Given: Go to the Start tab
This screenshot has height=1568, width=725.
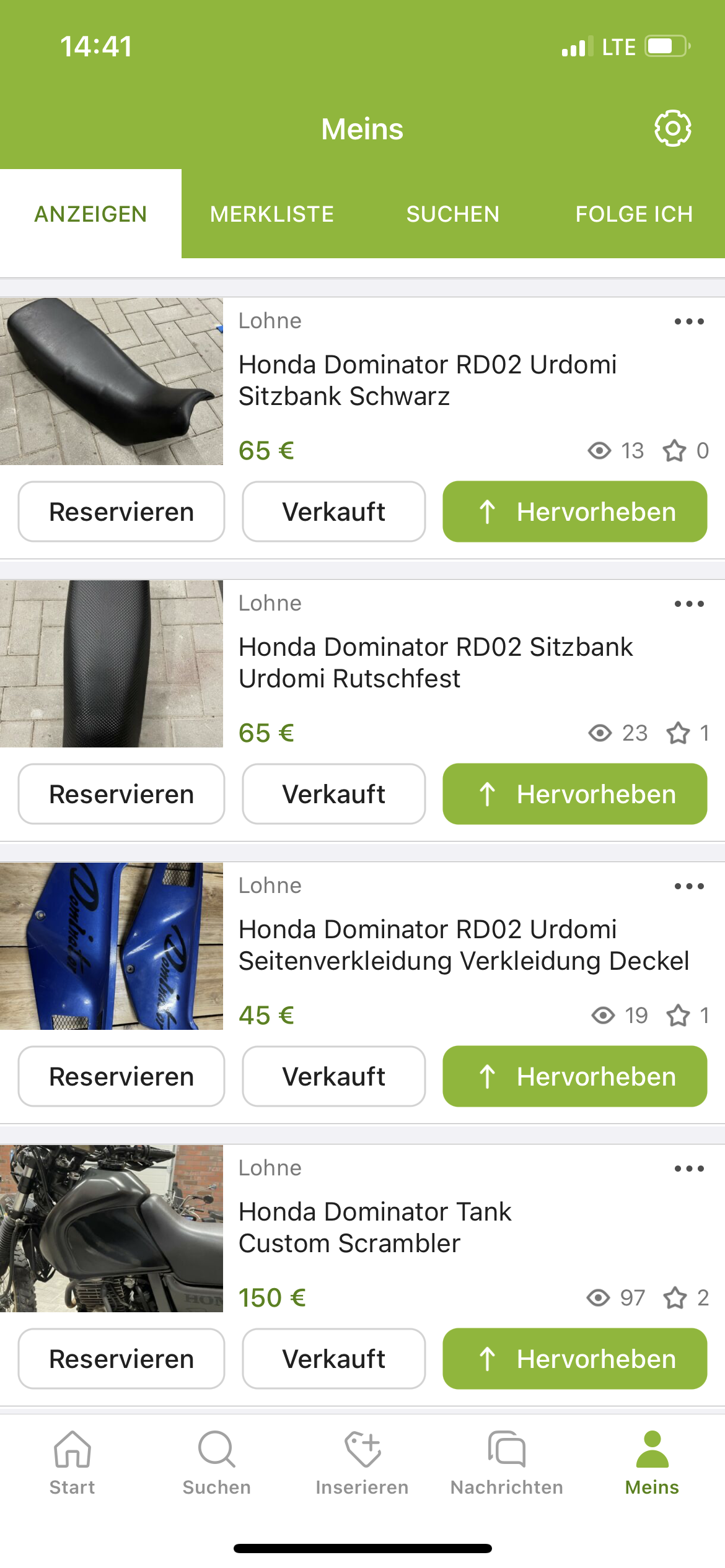Looking at the screenshot, I should coord(72,1461).
